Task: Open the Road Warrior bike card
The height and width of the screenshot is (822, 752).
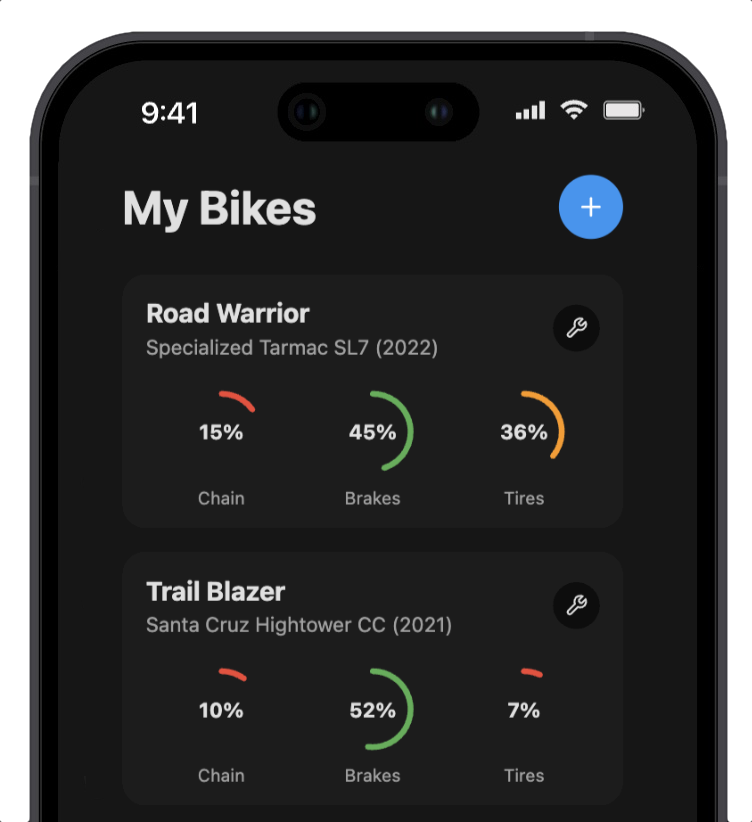Action: pyautogui.click(x=340, y=330)
